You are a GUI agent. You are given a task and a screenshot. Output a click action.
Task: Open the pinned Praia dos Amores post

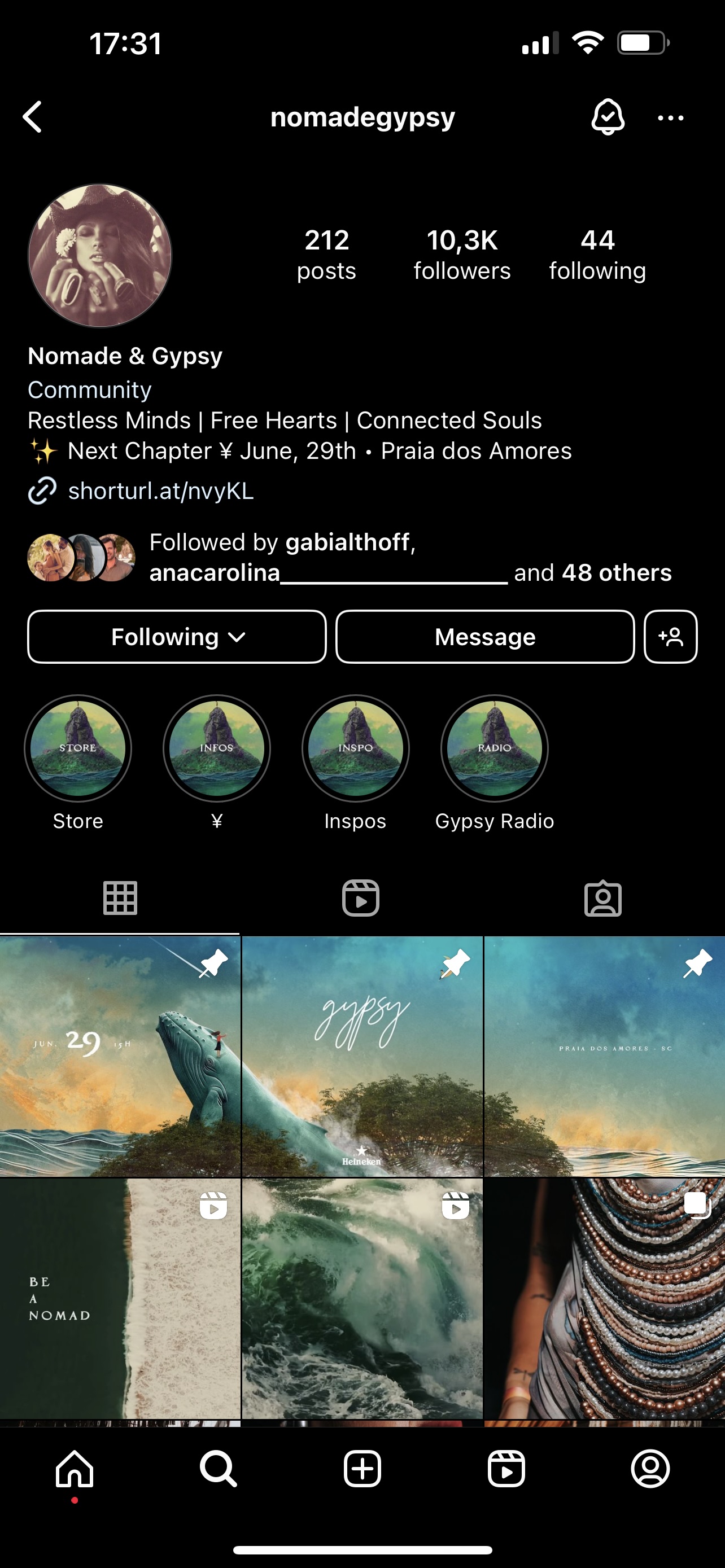coord(604,1056)
